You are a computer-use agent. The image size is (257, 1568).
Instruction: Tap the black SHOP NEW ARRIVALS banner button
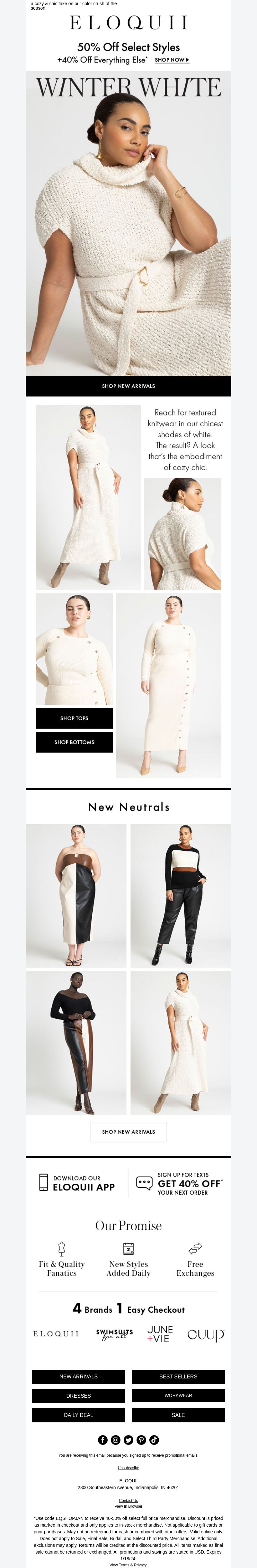pyautogui.click(x=128, y=386)
